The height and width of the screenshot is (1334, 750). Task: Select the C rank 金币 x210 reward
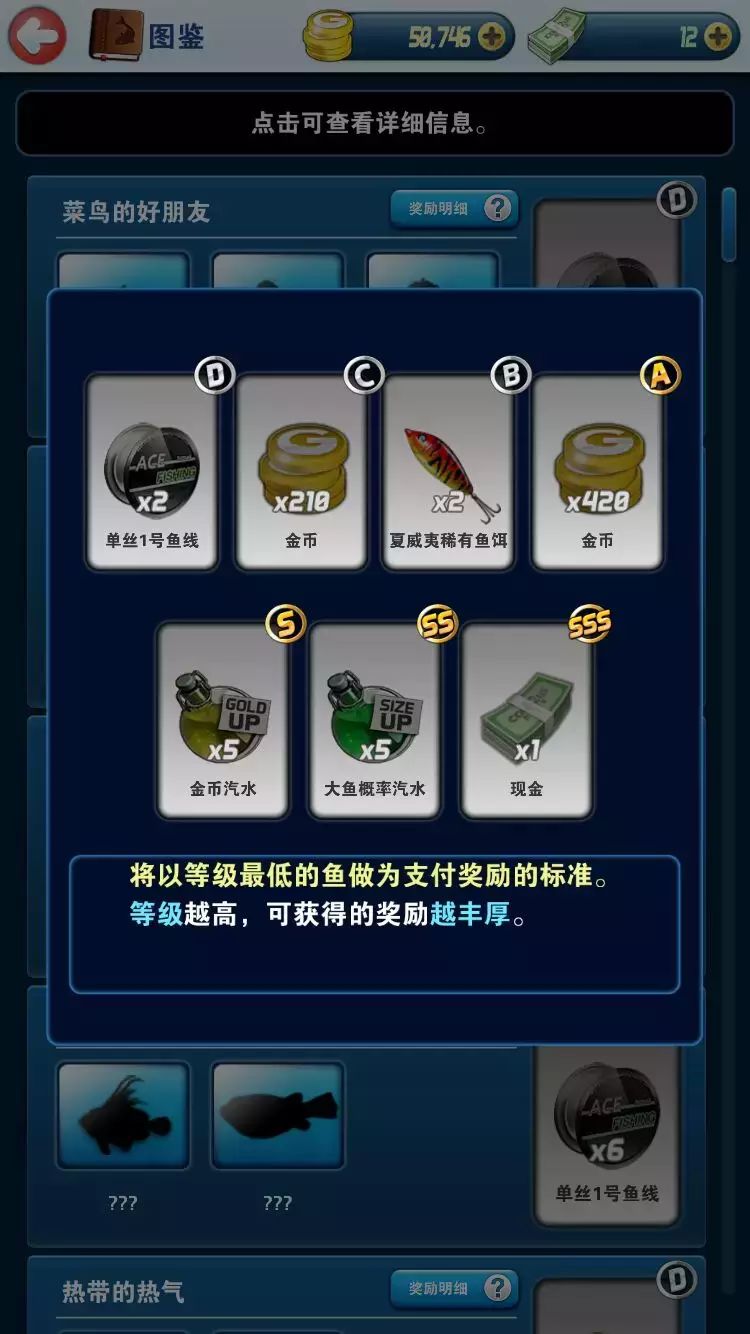tap(301, 472)
